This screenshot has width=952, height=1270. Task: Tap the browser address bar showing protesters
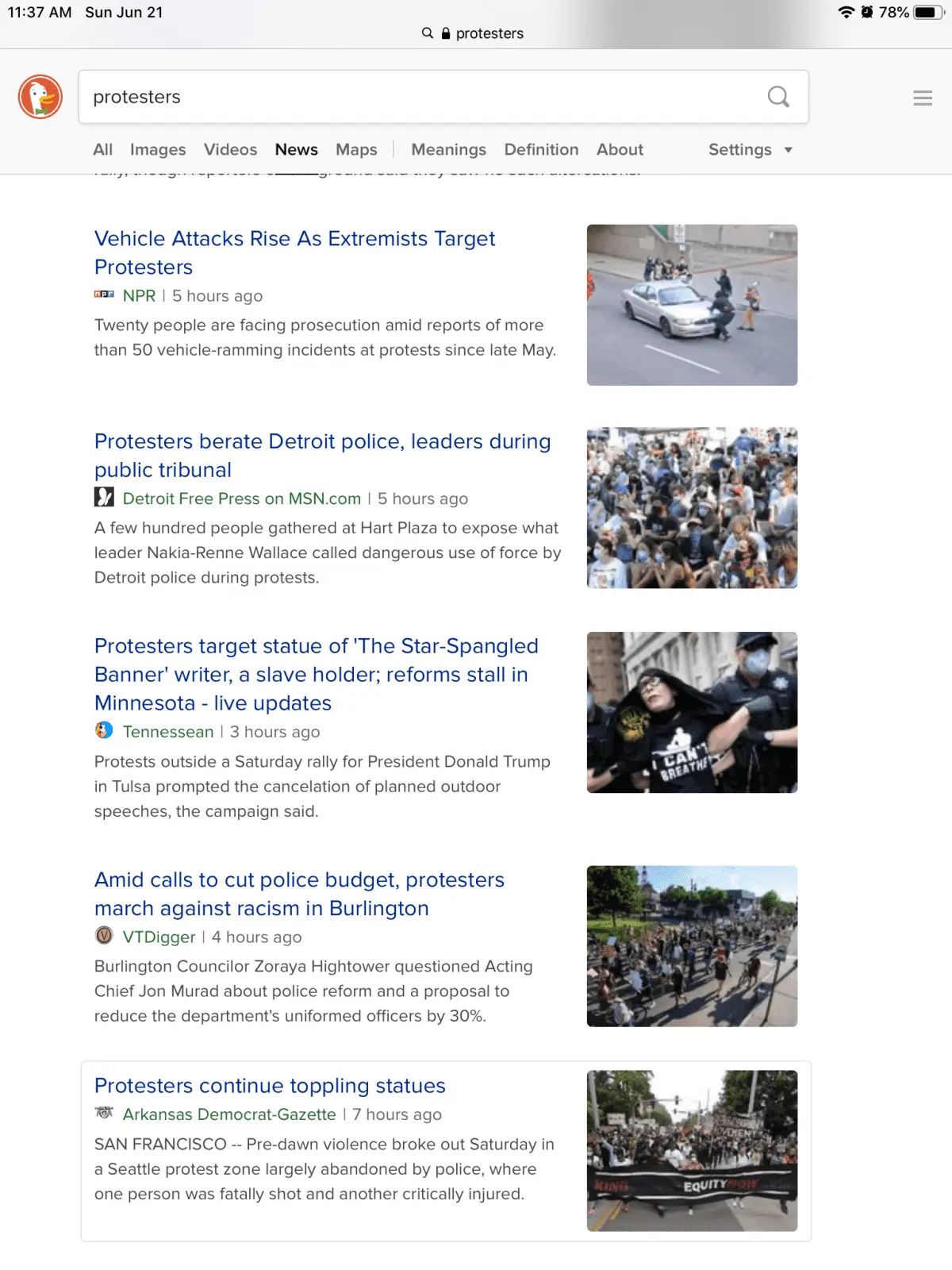(x=476, y=33)
